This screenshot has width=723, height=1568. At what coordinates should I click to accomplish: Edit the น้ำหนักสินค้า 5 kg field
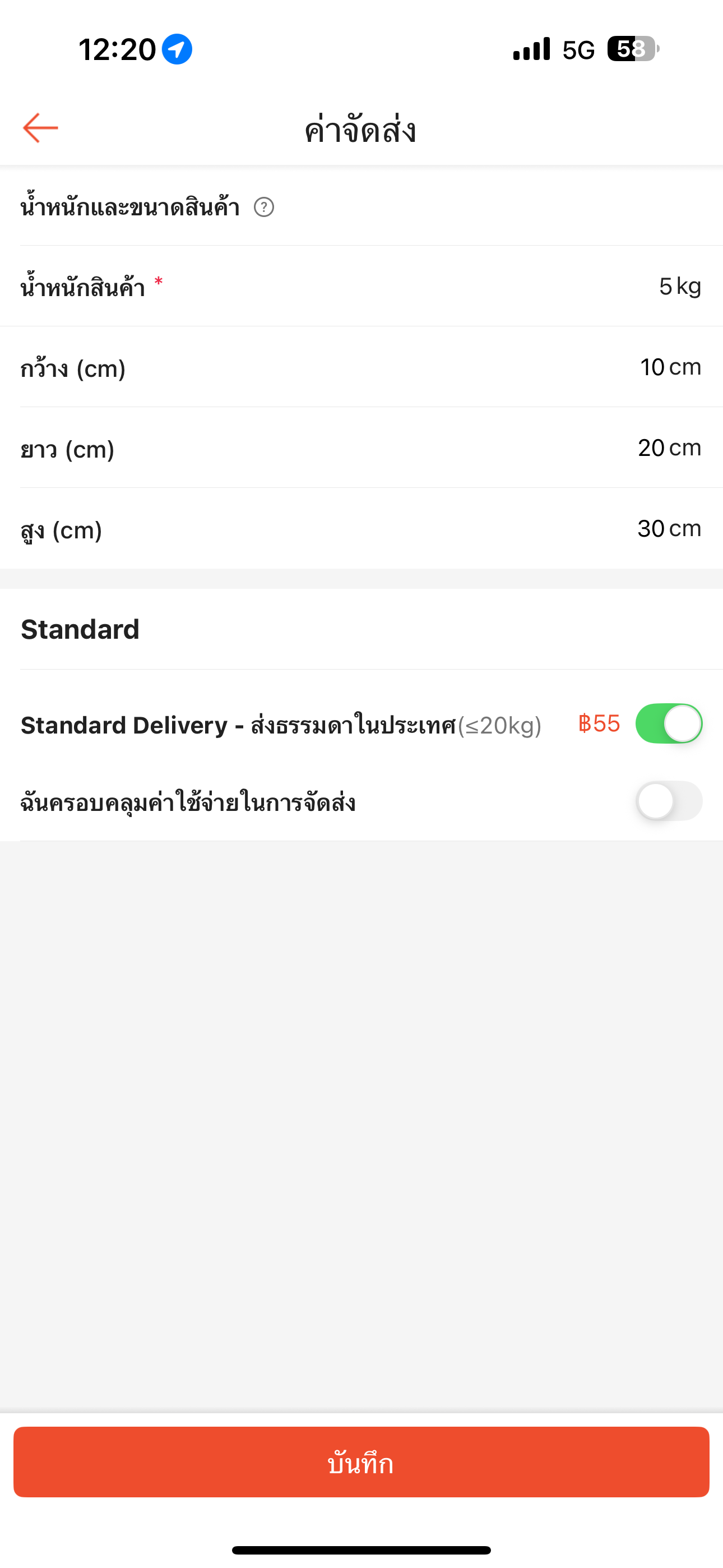(361, 286)
